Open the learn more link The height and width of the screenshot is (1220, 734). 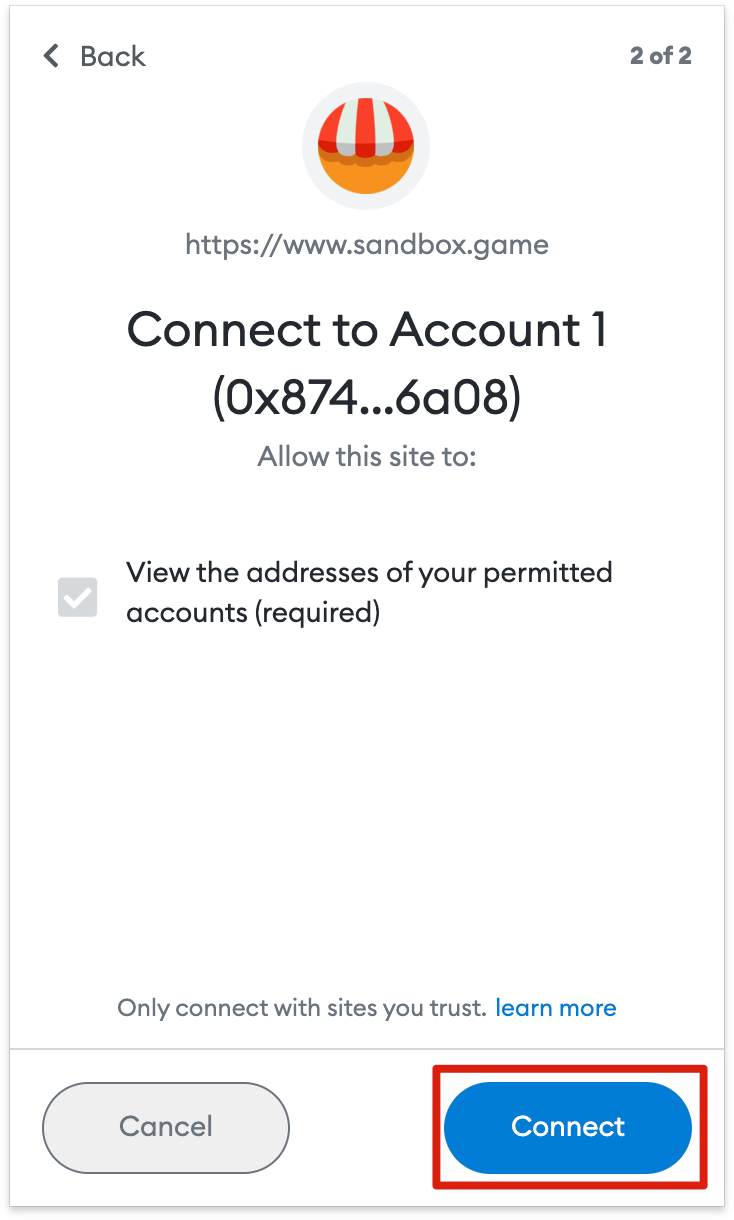[556, 1008]
